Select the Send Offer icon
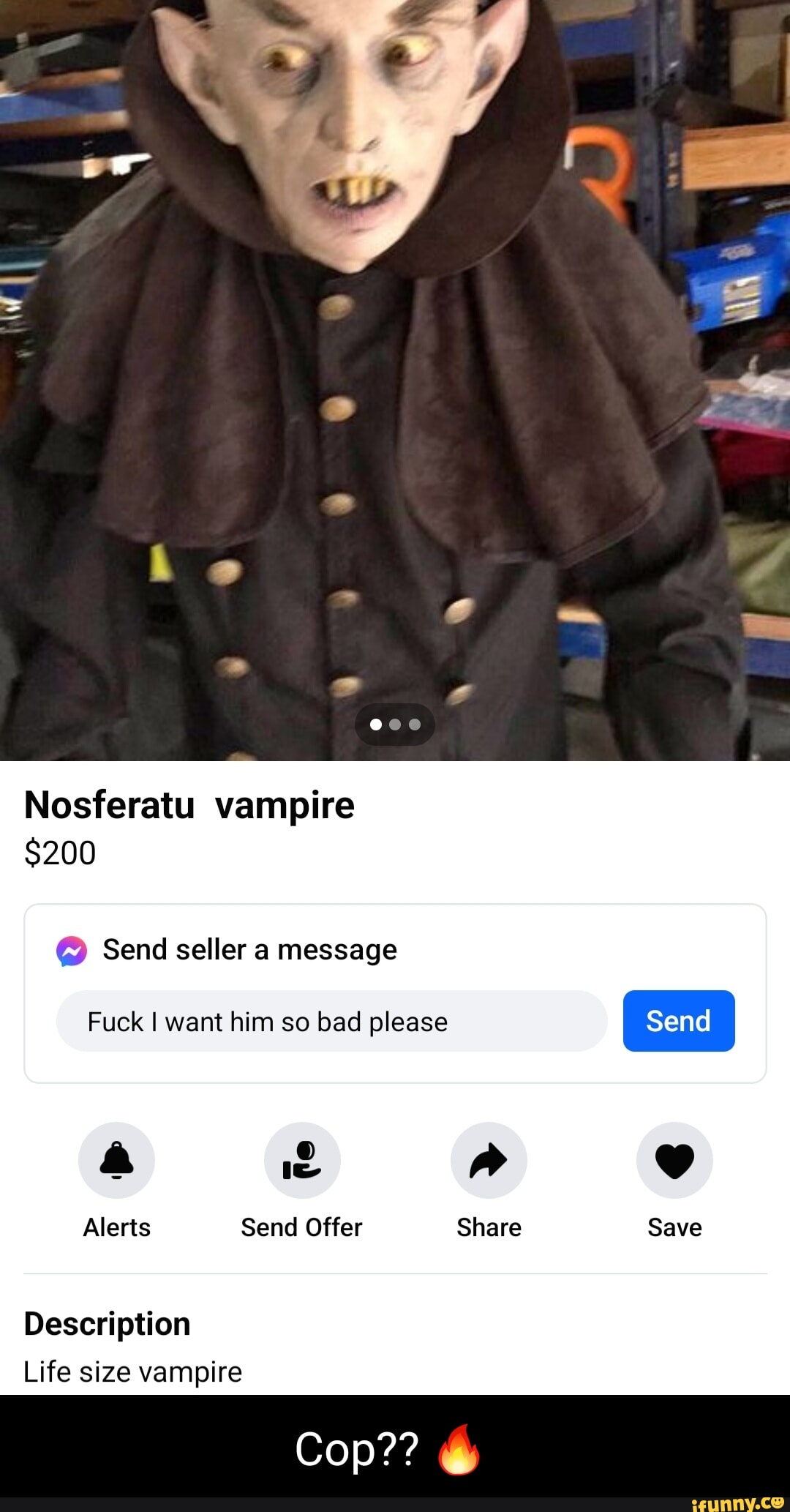Screen dimensions: 790x1512 (302, 1160)
